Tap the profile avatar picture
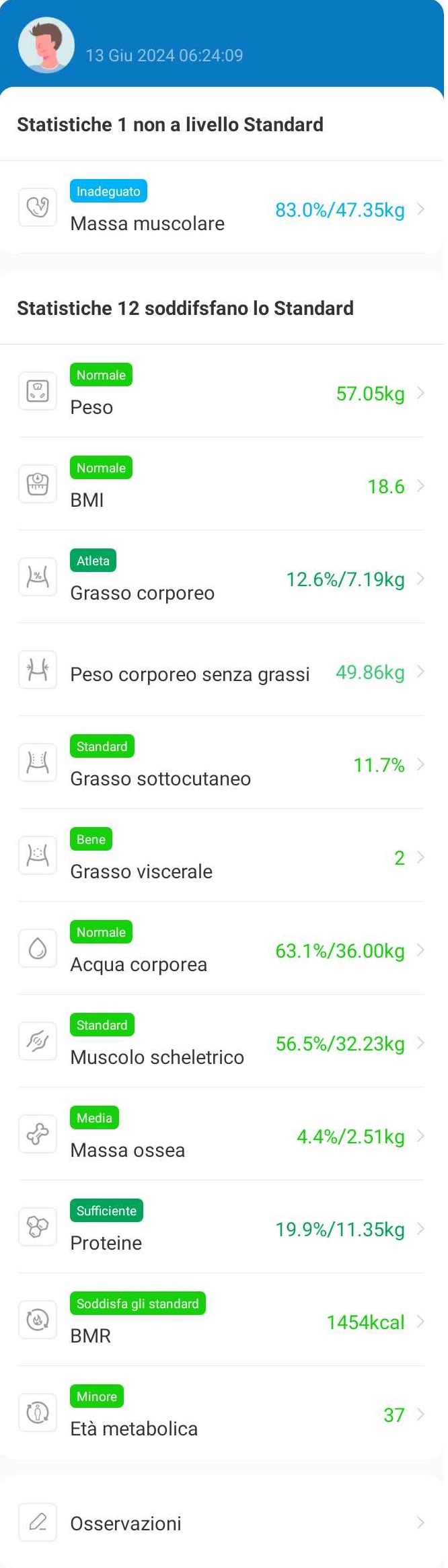This screenshot has width=448, height=1568. click(x=46, y=45)
